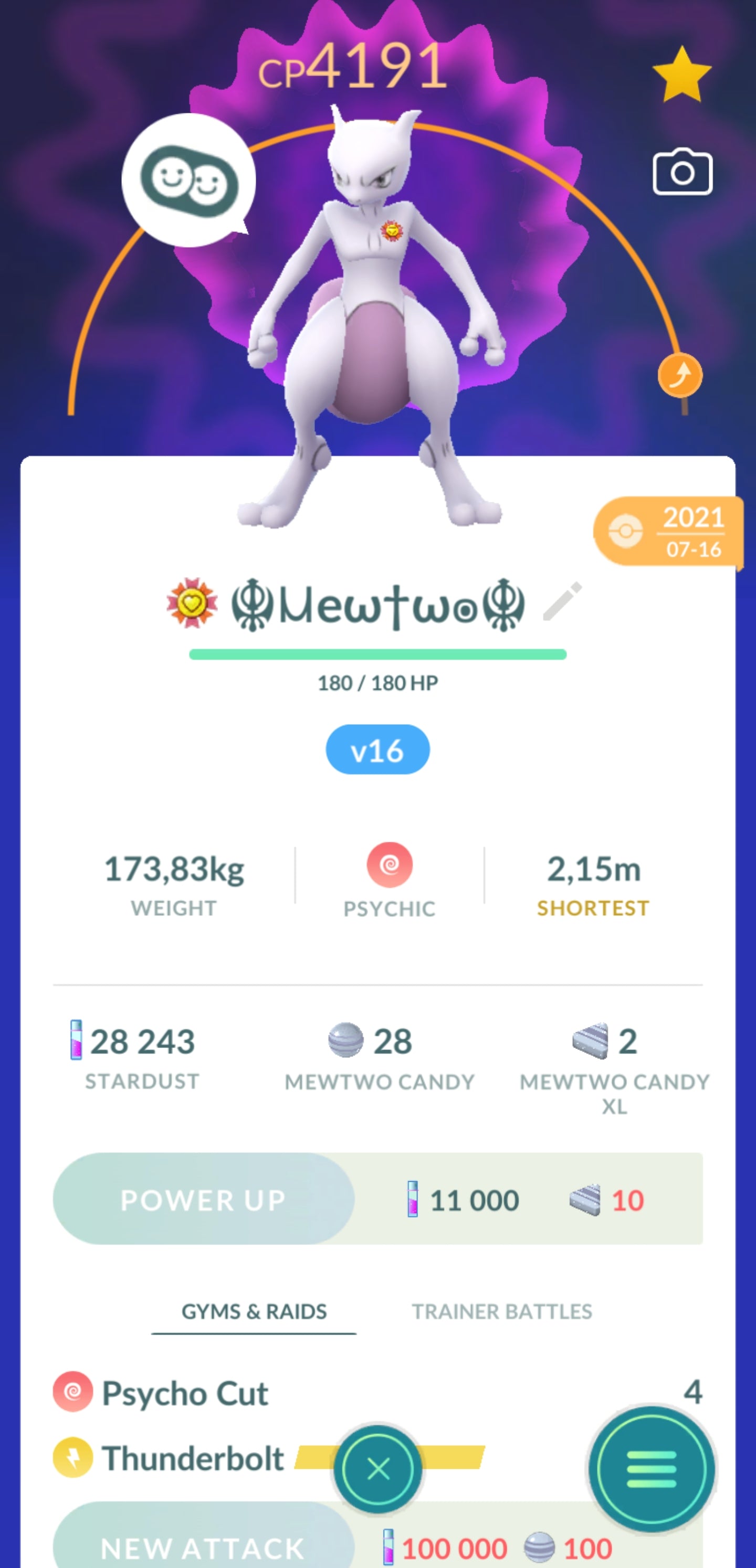The width and height of the screenshot is (756, 1568).
Task: Power up Mewtwo for 11 000 stardust
Action: [204, 1200]
